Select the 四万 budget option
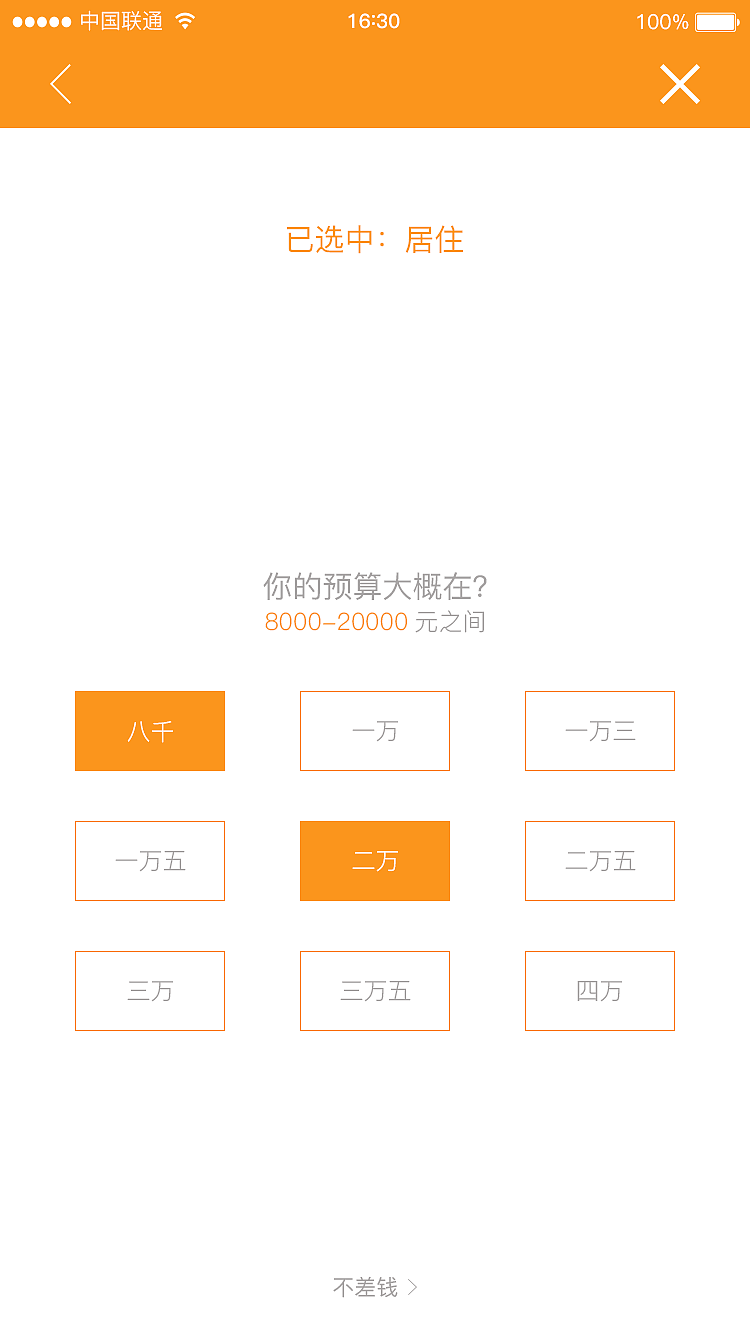Screen dimensions: 750x1334 tap(599, 991)
